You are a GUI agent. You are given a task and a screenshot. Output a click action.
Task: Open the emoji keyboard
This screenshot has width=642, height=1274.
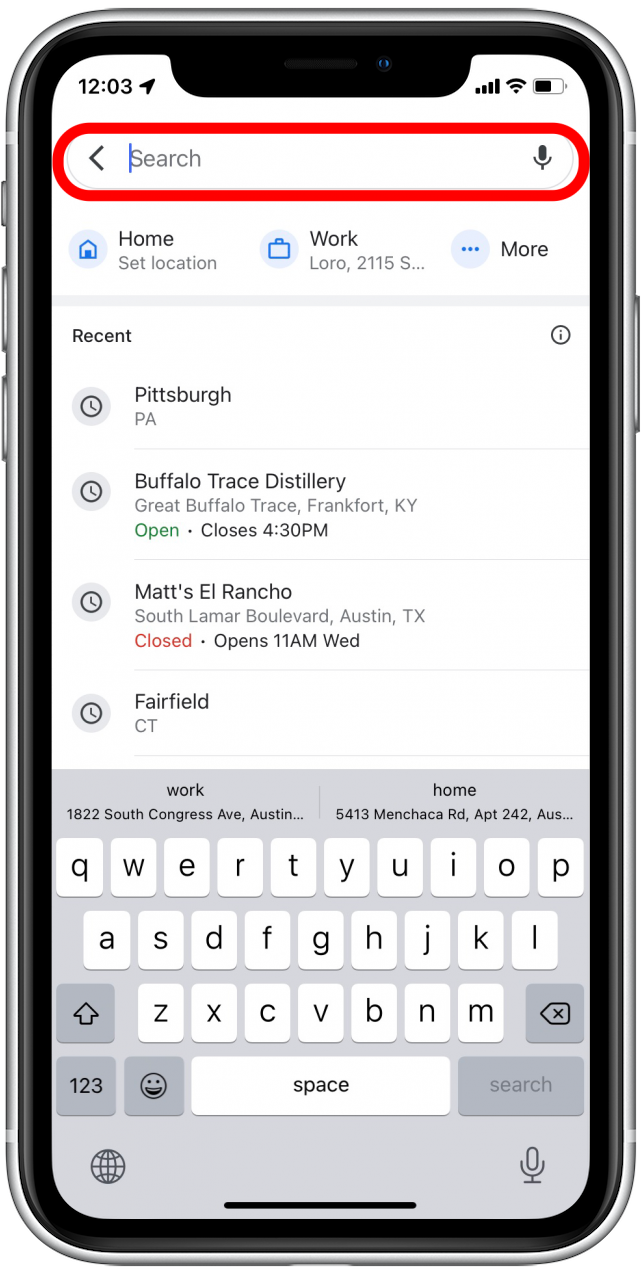tap(154, 1085)
